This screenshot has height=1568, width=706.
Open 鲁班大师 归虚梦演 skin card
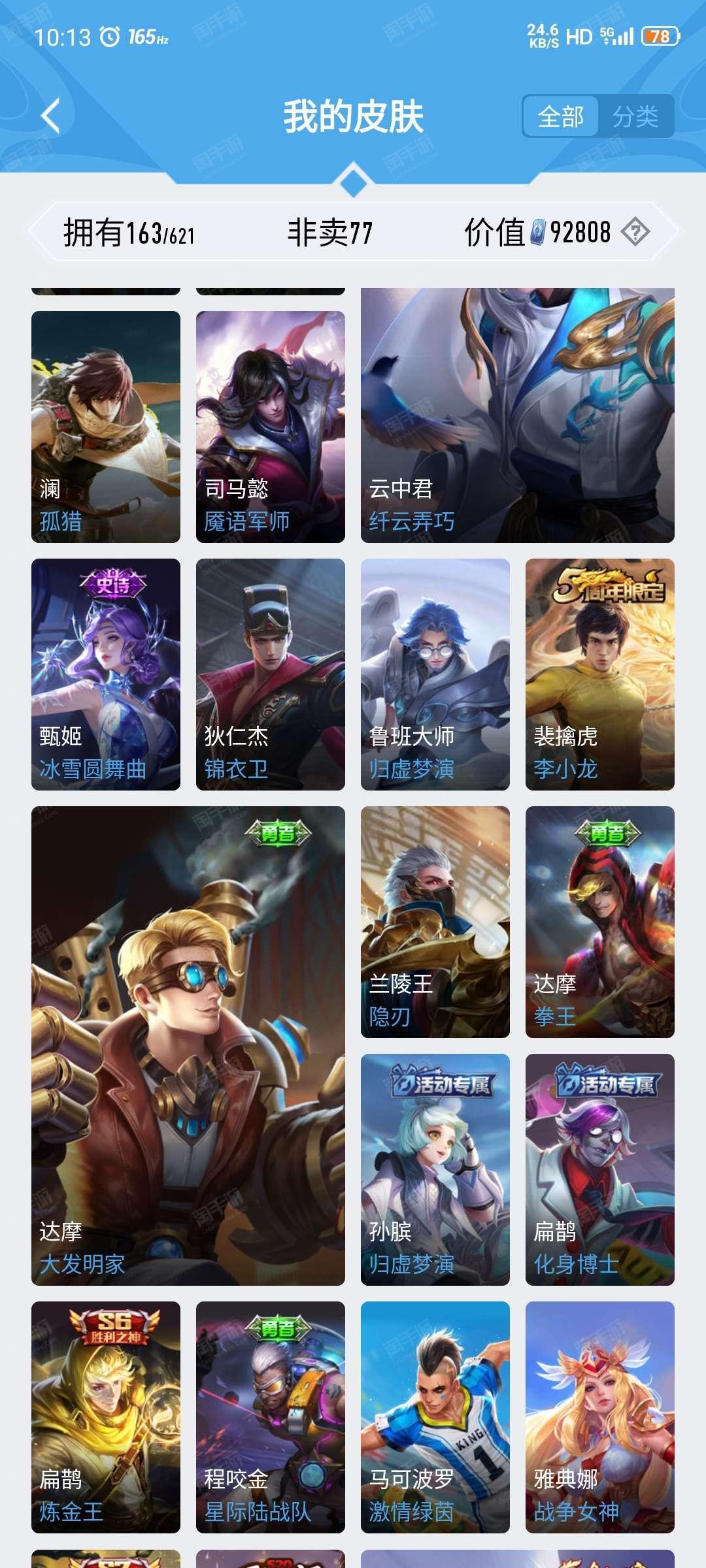click(435, 674)
